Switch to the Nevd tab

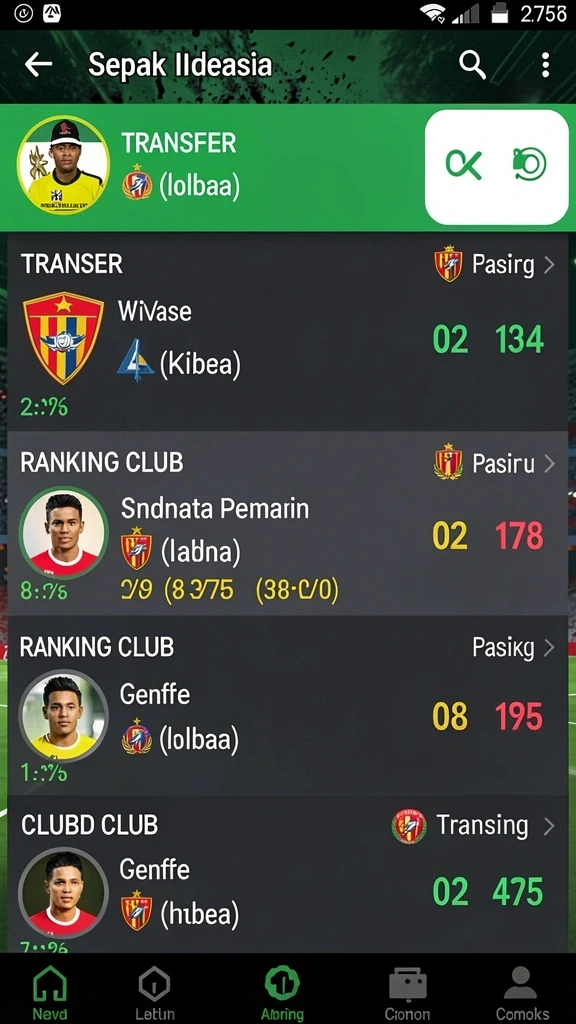click(x=50, y=991)
